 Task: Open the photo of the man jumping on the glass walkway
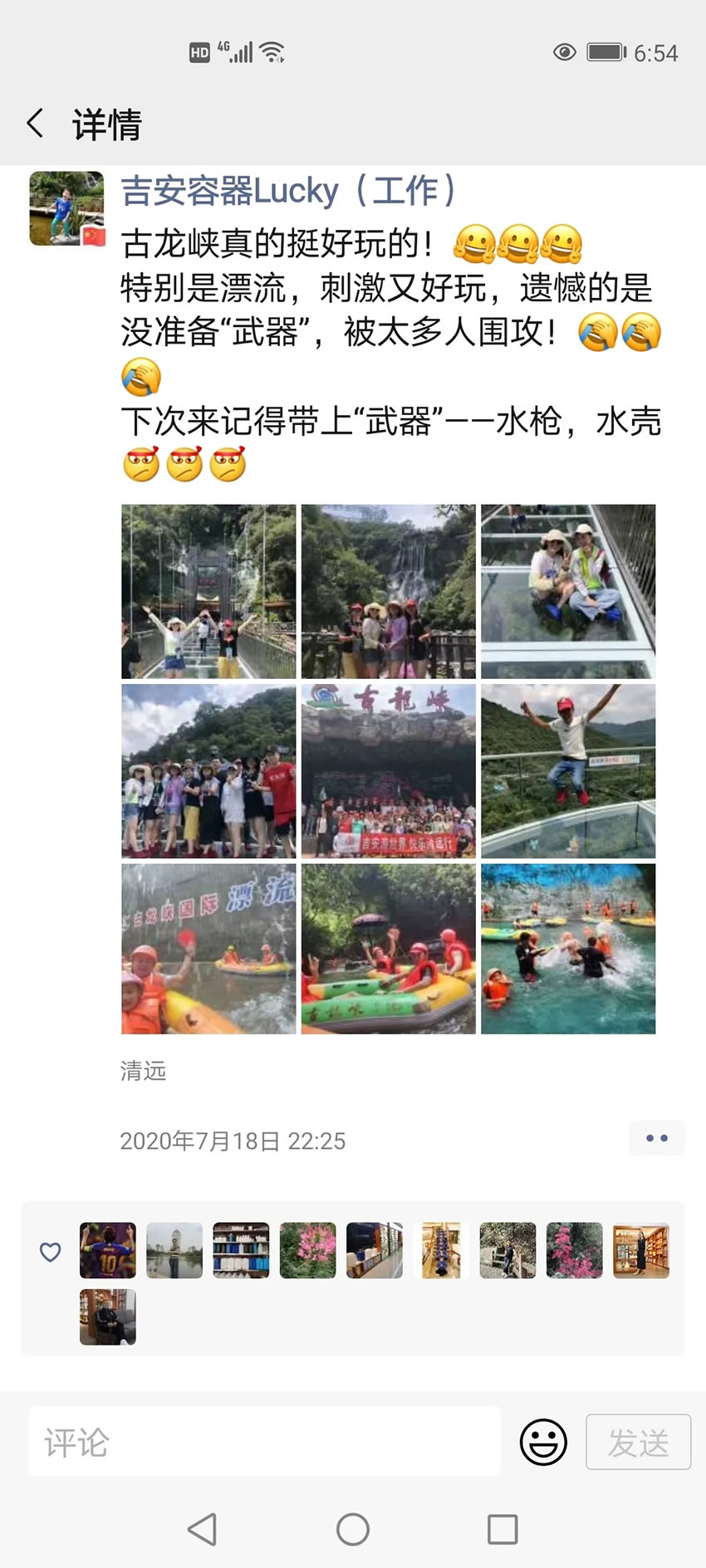coord(568,770)
